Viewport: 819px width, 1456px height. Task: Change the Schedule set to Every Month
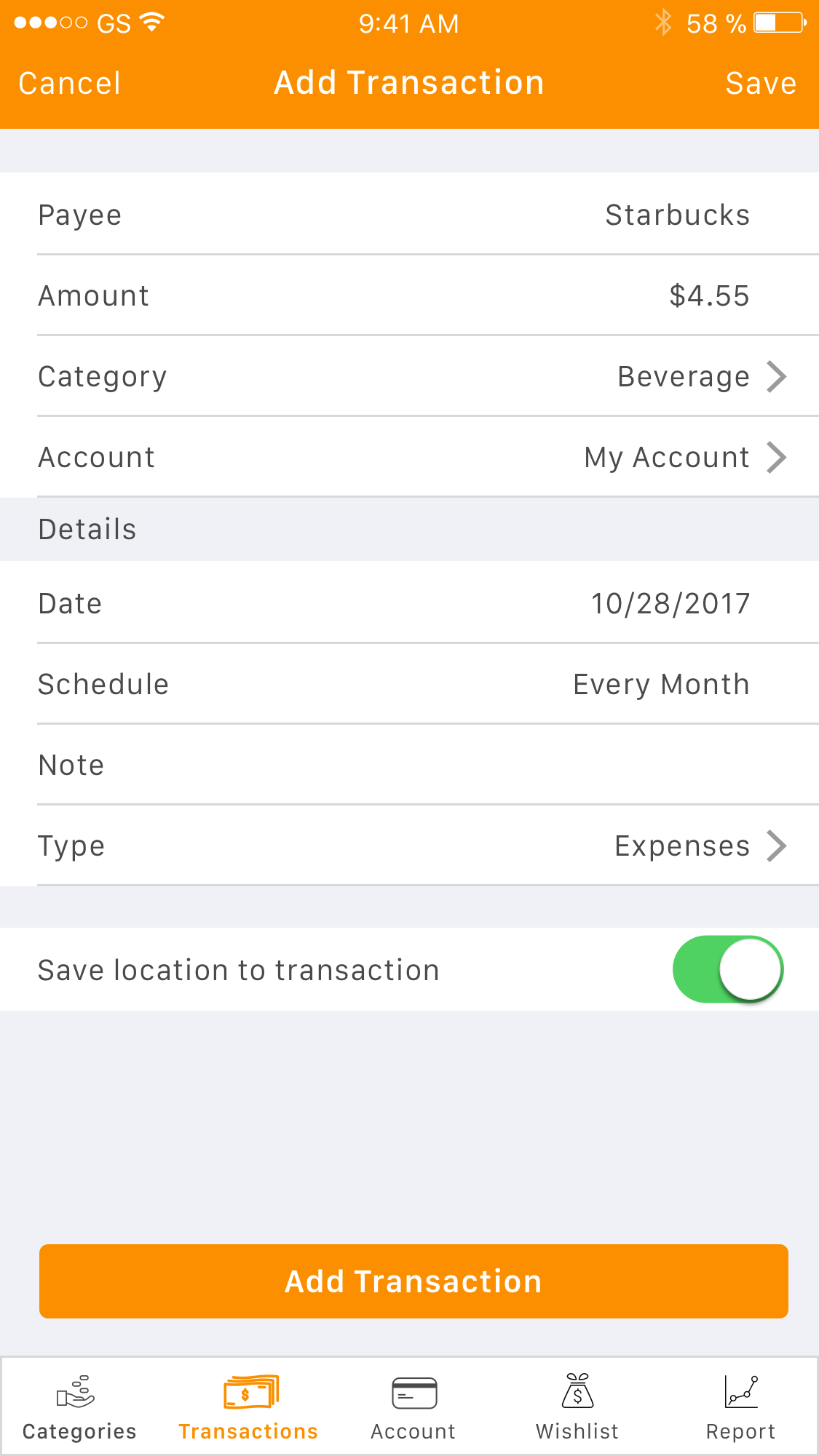(409, 684)
